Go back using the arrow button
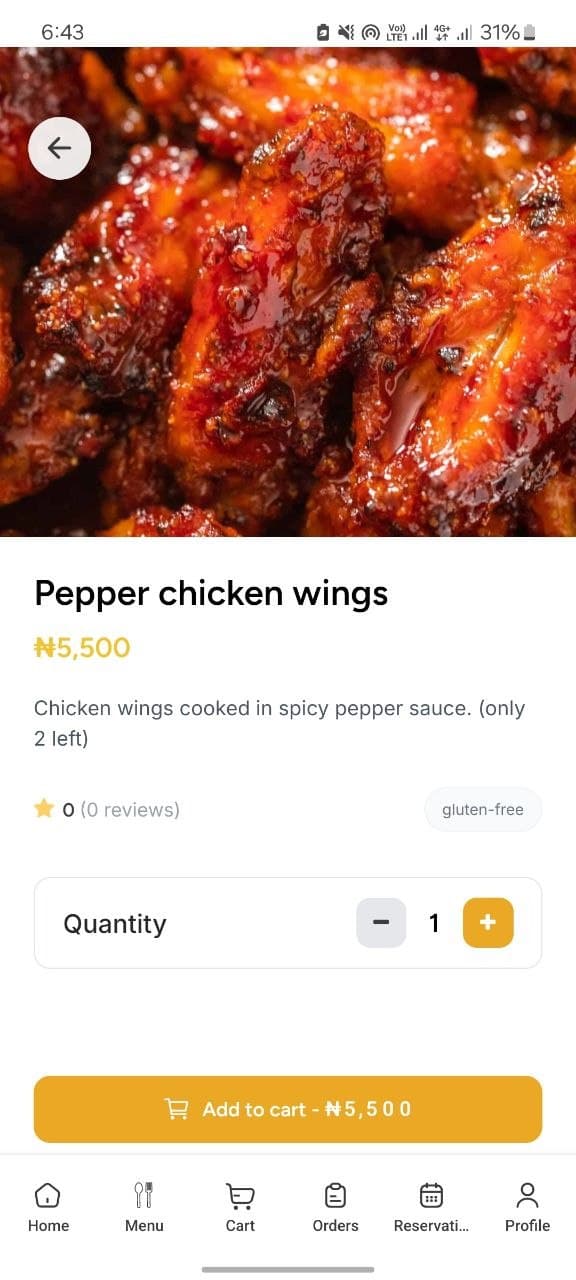 tap(60, 148)
